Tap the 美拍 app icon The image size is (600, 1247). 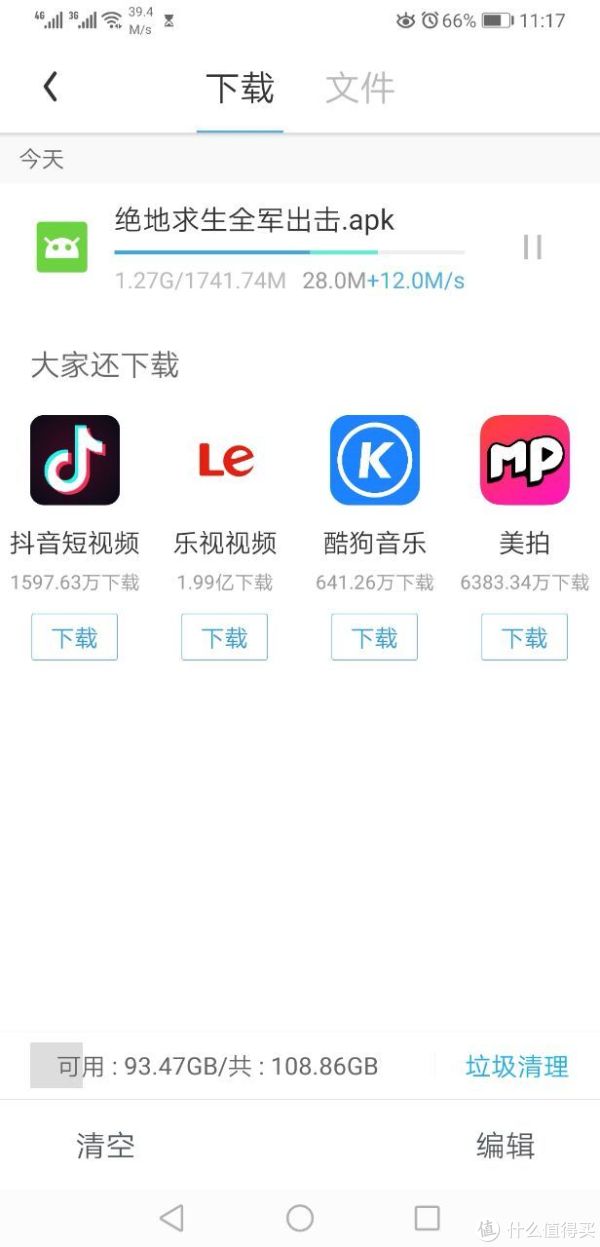point(525,460)
